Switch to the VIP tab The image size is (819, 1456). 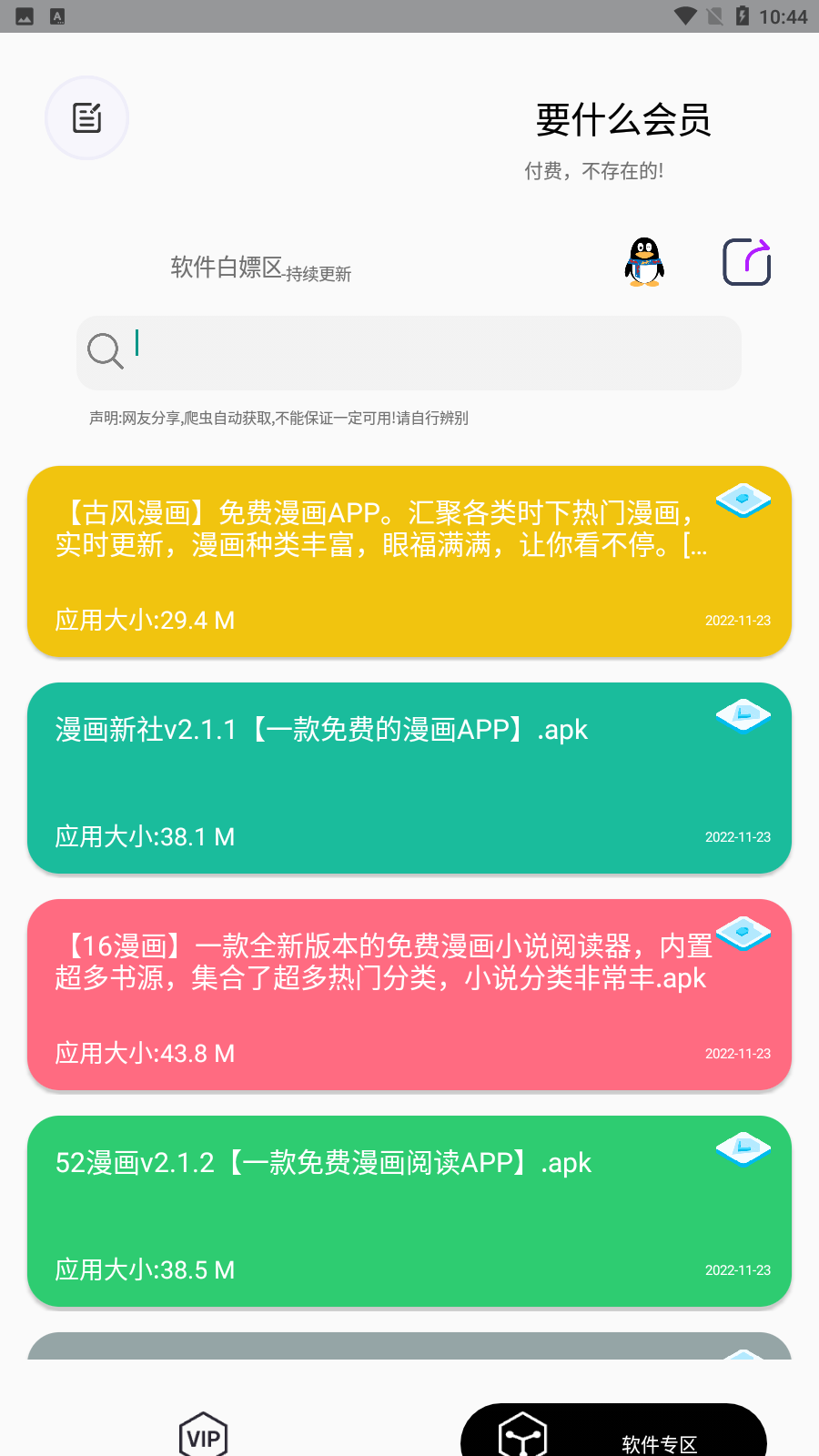point(203,1434)
